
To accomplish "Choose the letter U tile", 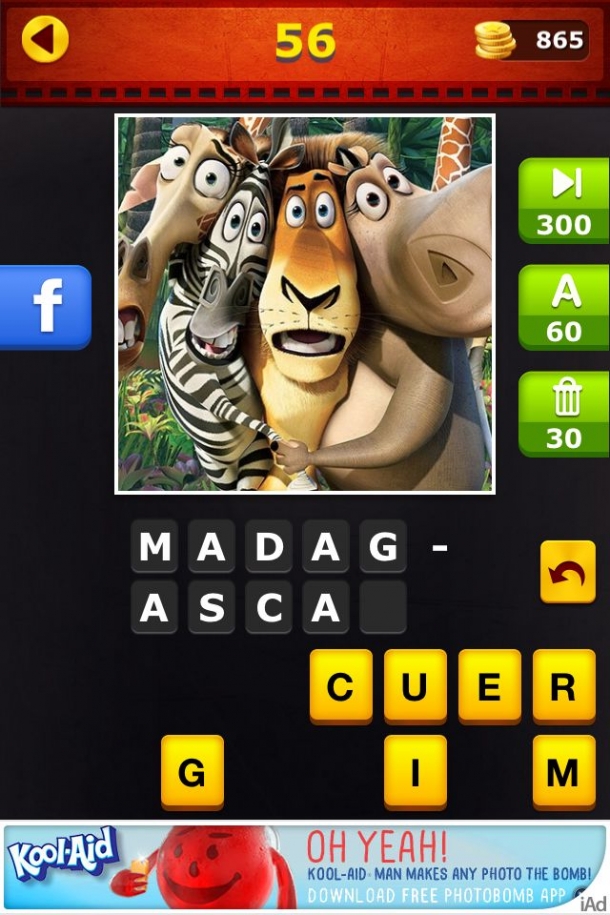I will pos(415,686).
